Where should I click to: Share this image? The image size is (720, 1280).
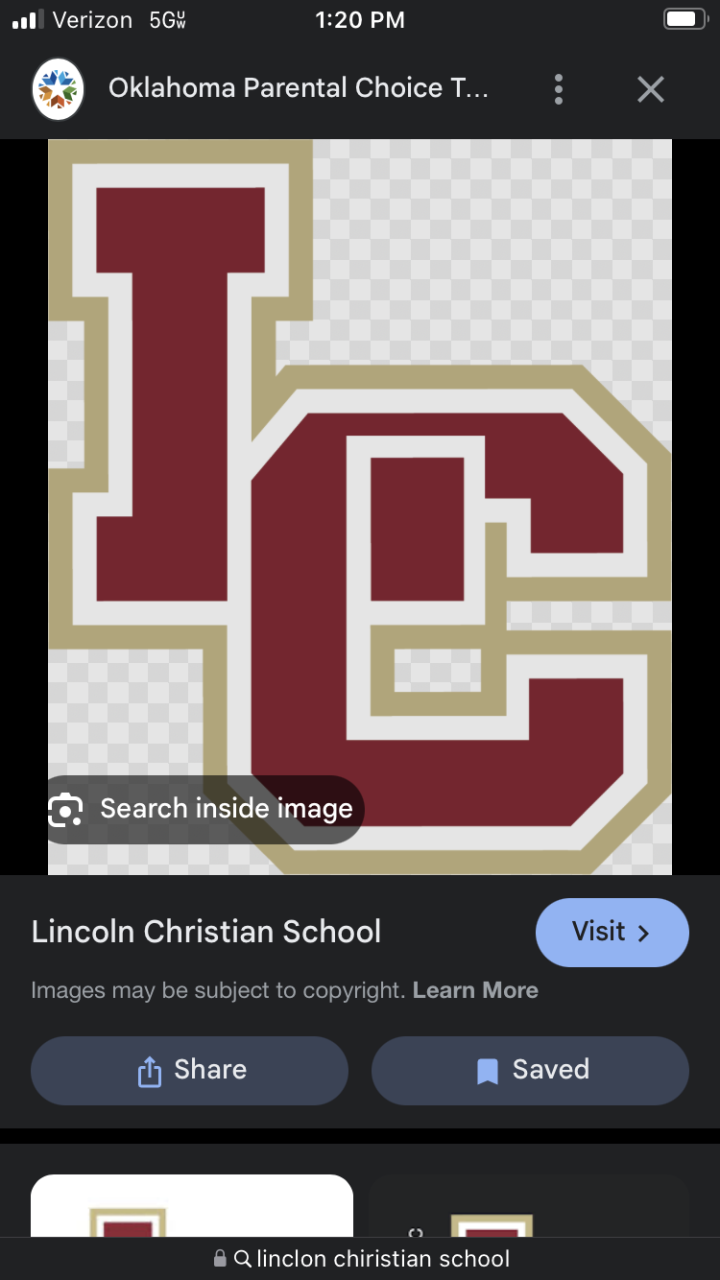click(190, 1070)
